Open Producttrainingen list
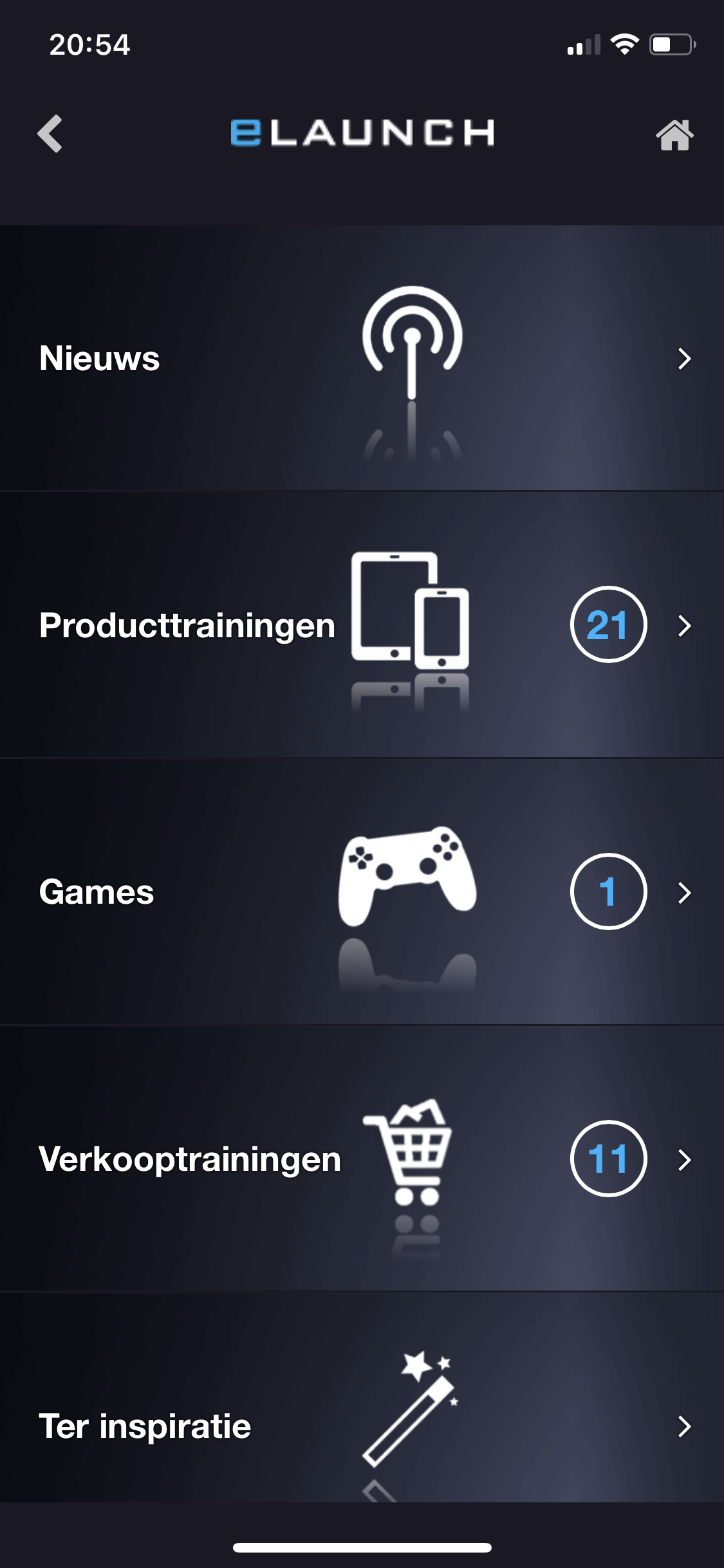724x1568 pixels. (362, 625)
